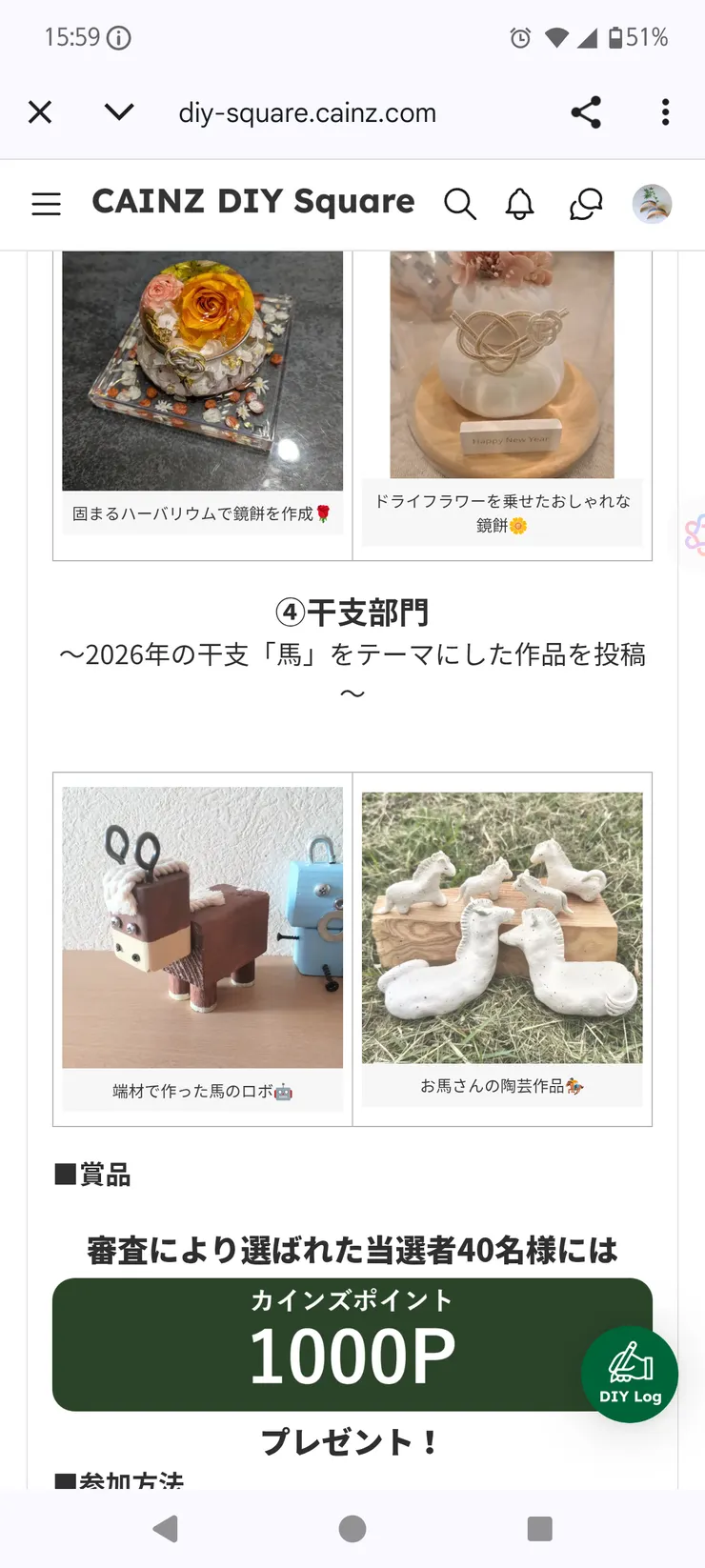
Task: Open the chat speech-bubble icon
Action: coord(585,204)
